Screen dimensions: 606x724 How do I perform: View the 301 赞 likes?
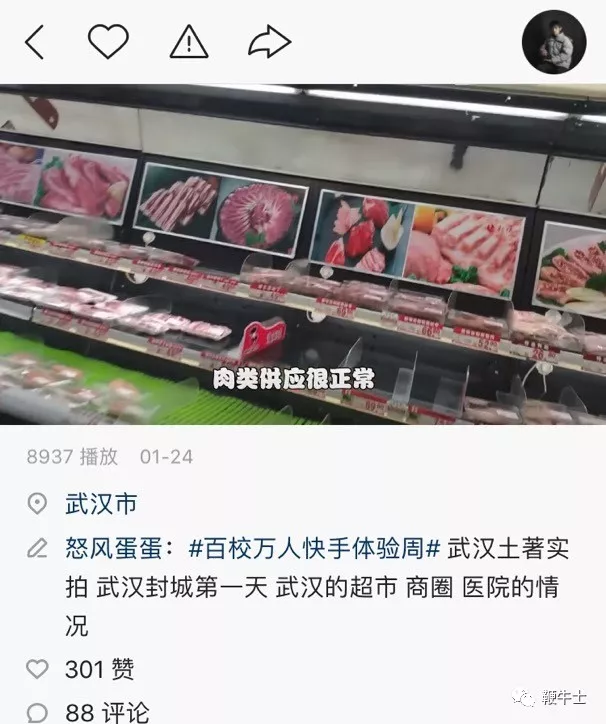(98, 668)
